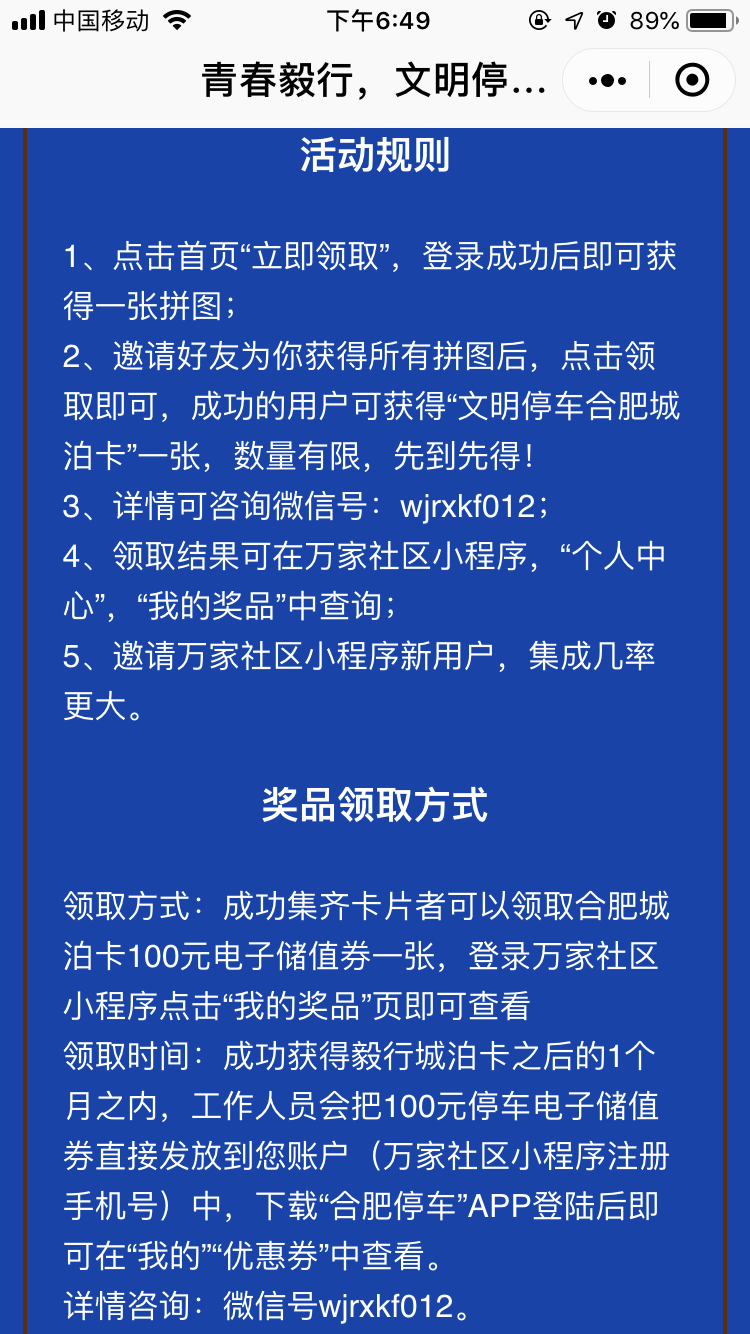
Task: Open the mini program more options menu
Action: pos(608,80)
